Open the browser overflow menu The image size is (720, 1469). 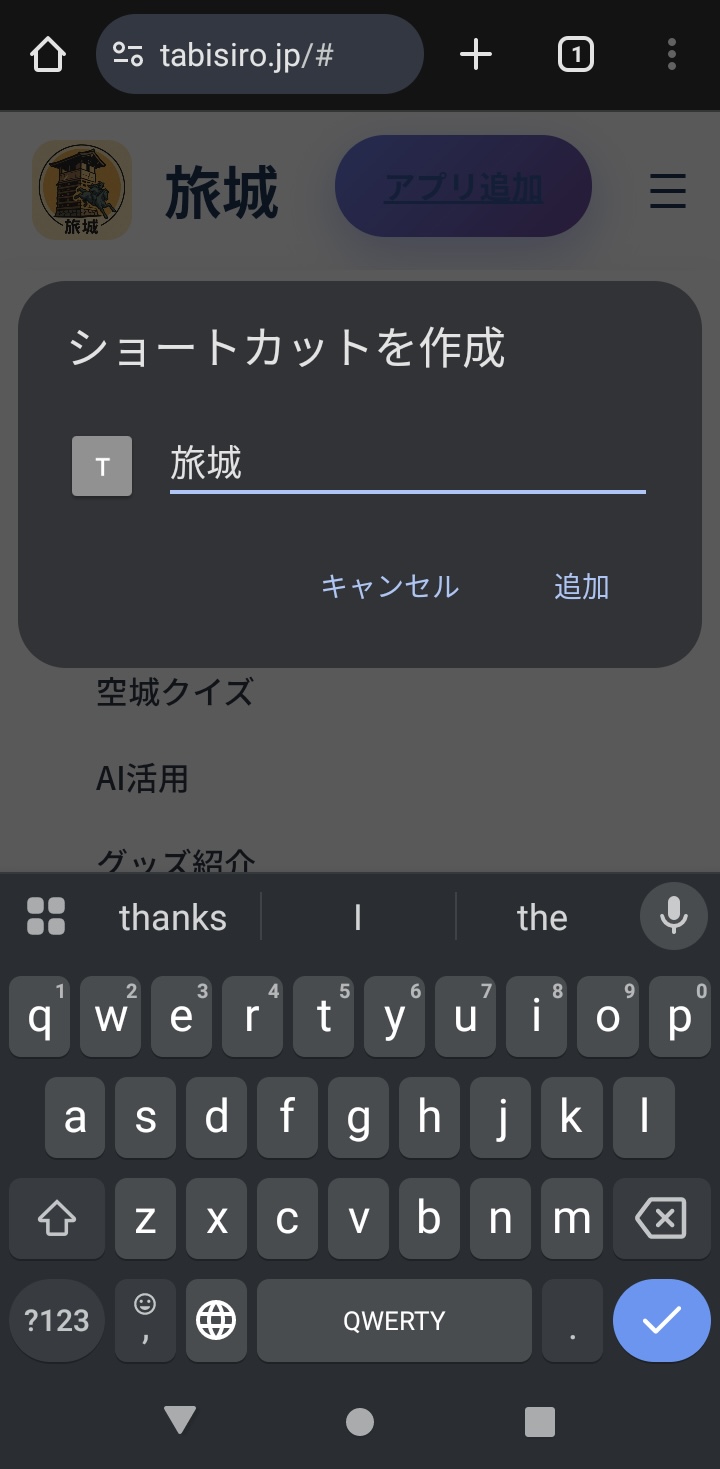pos(671,54)
